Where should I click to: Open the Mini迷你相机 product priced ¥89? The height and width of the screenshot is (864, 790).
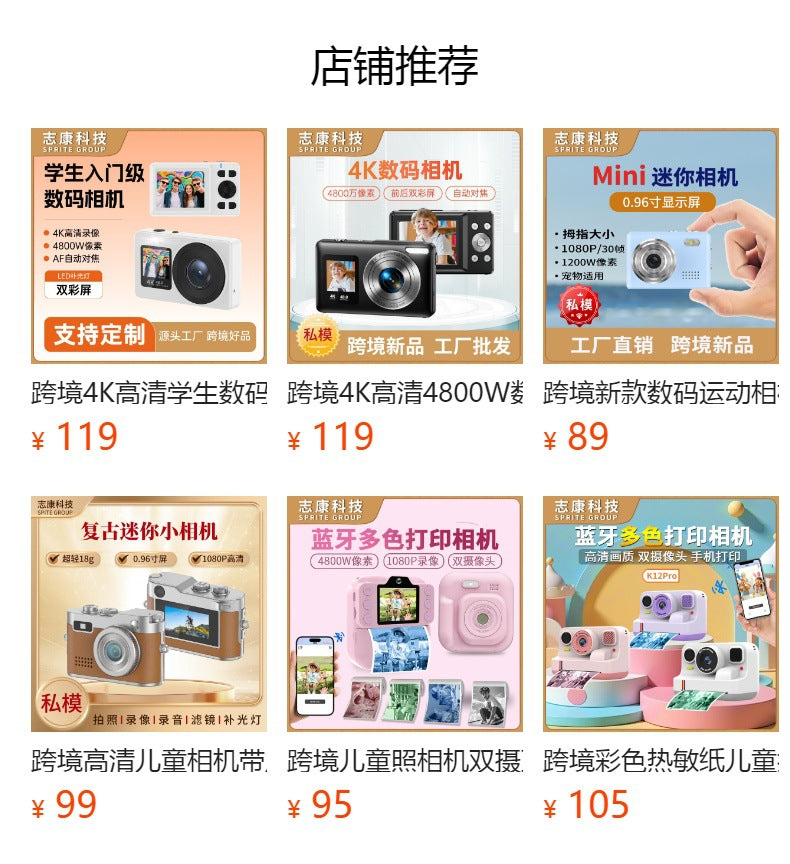point(661,246)
